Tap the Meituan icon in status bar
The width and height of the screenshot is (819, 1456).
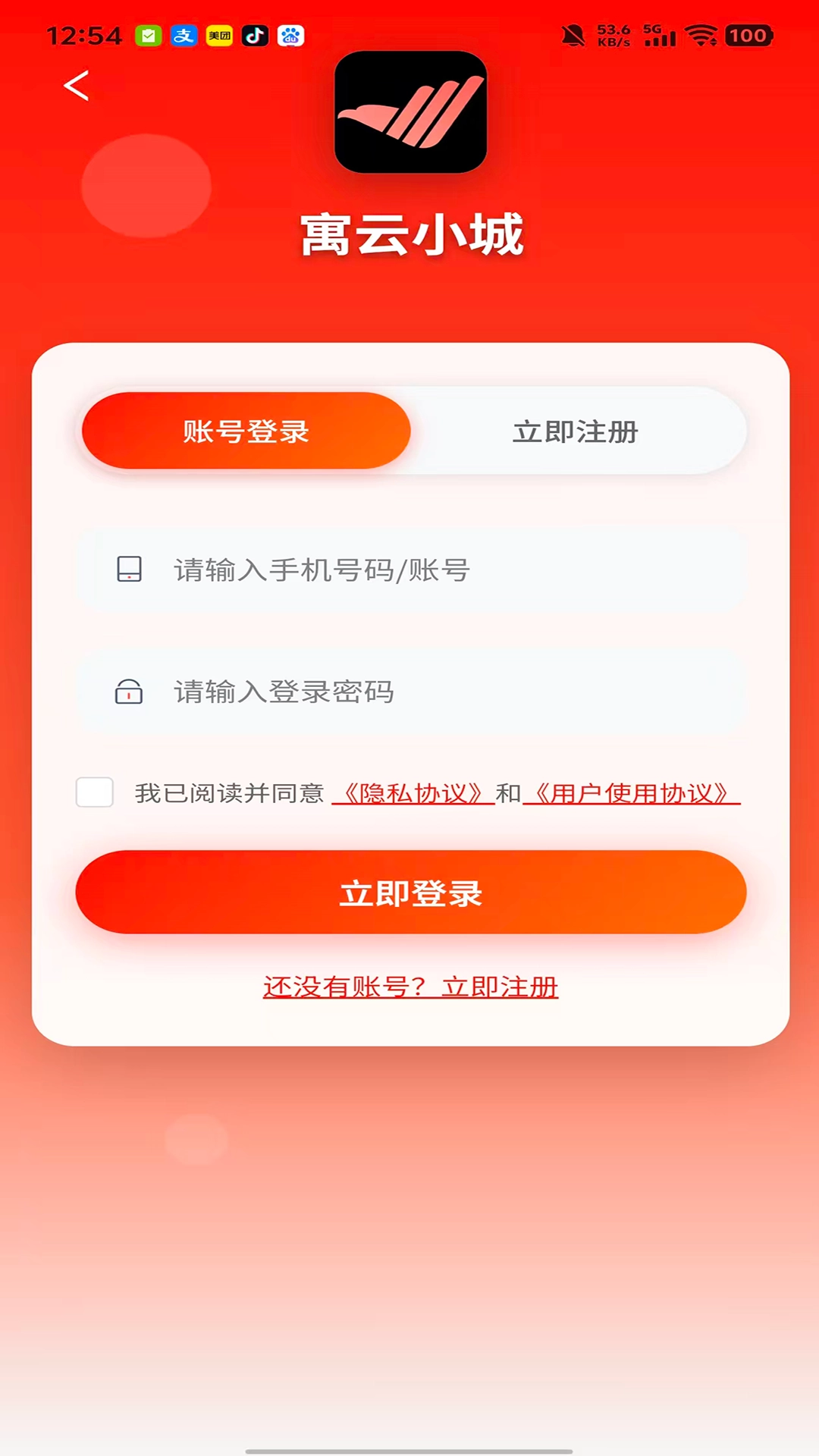221,35
